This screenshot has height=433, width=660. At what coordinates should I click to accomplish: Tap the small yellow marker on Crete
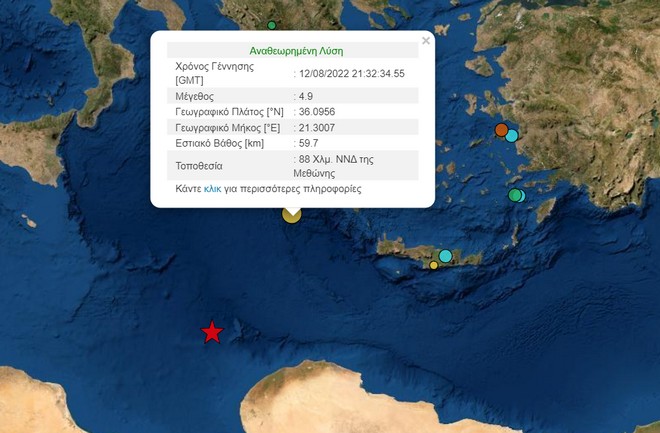pos(433,266)
